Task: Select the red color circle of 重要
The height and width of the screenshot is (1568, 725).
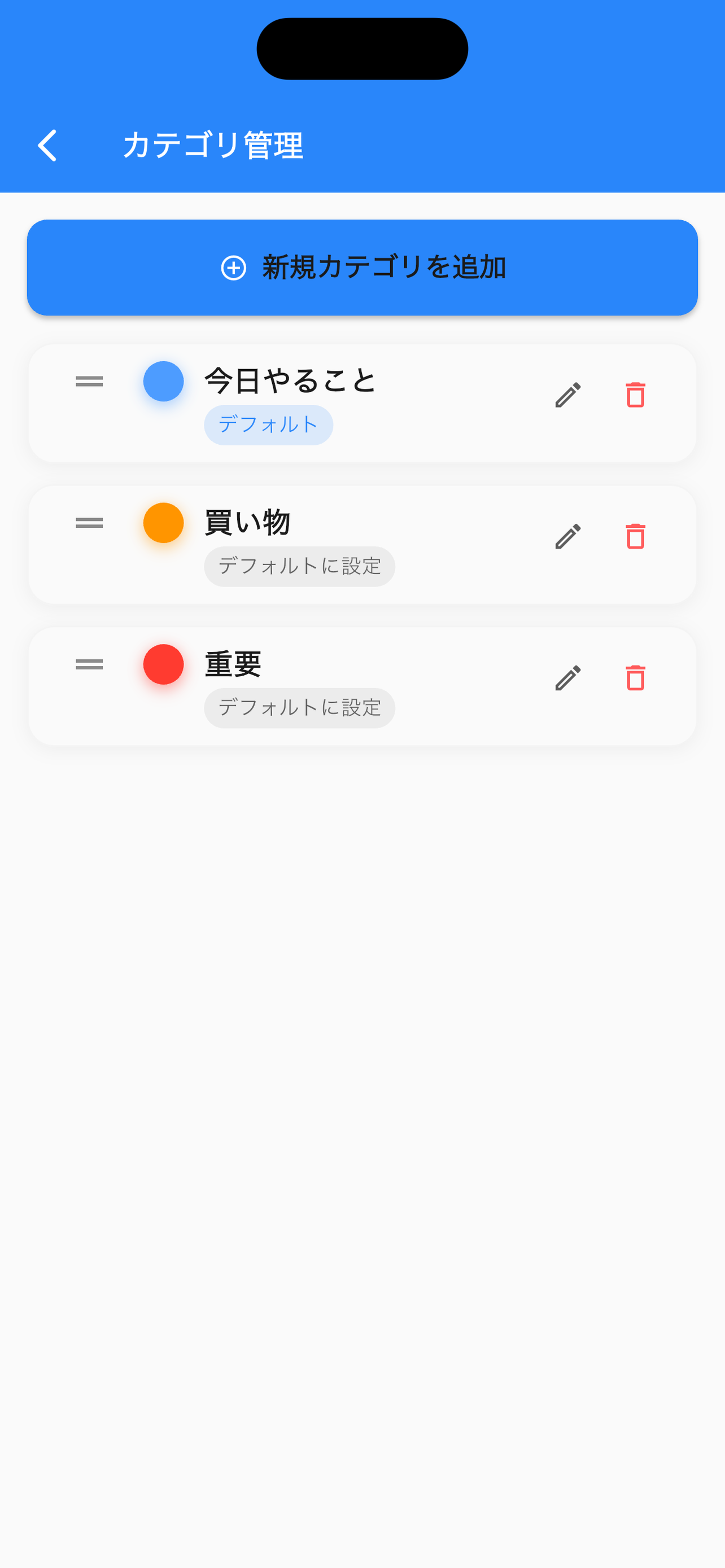Action: point(163,664)
